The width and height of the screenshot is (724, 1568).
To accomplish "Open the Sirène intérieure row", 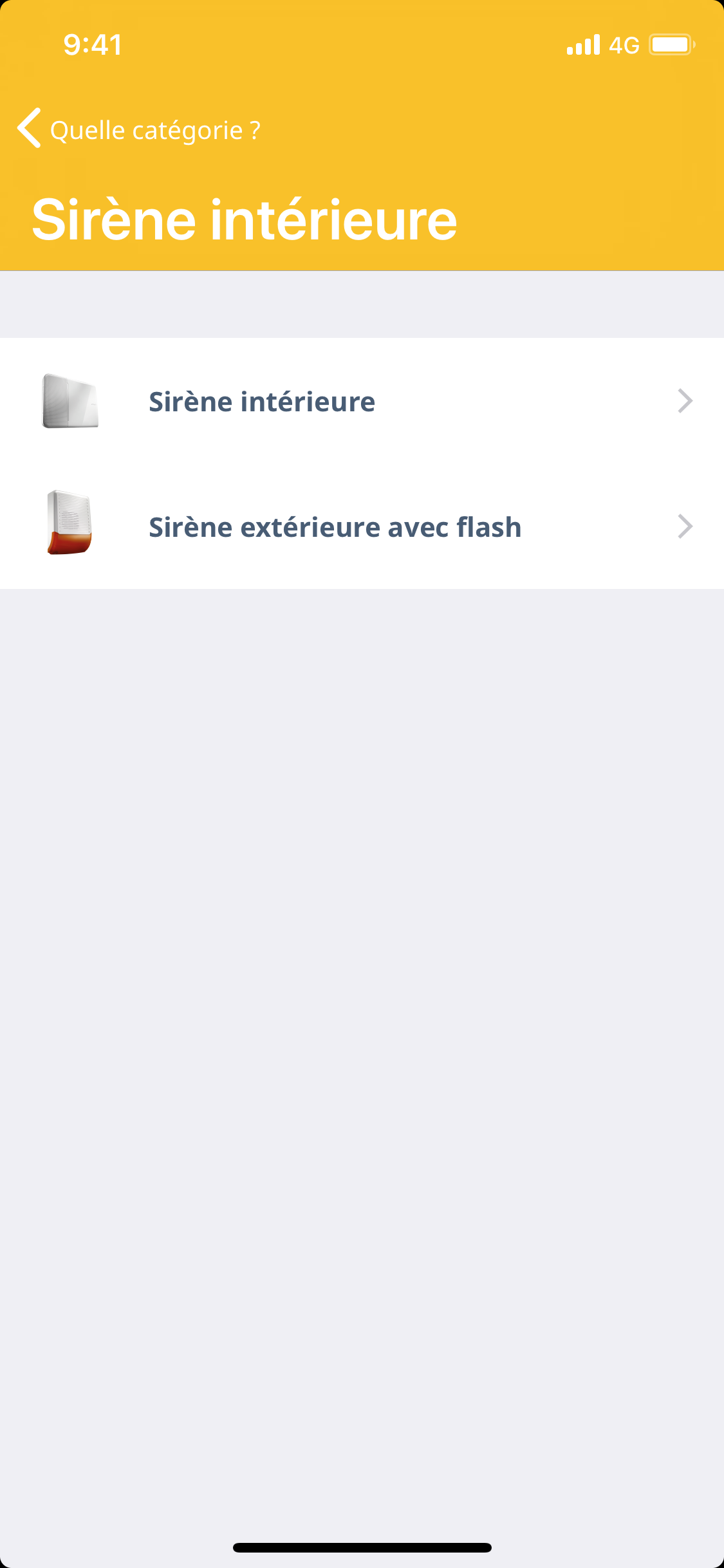I will coord(360,401).
